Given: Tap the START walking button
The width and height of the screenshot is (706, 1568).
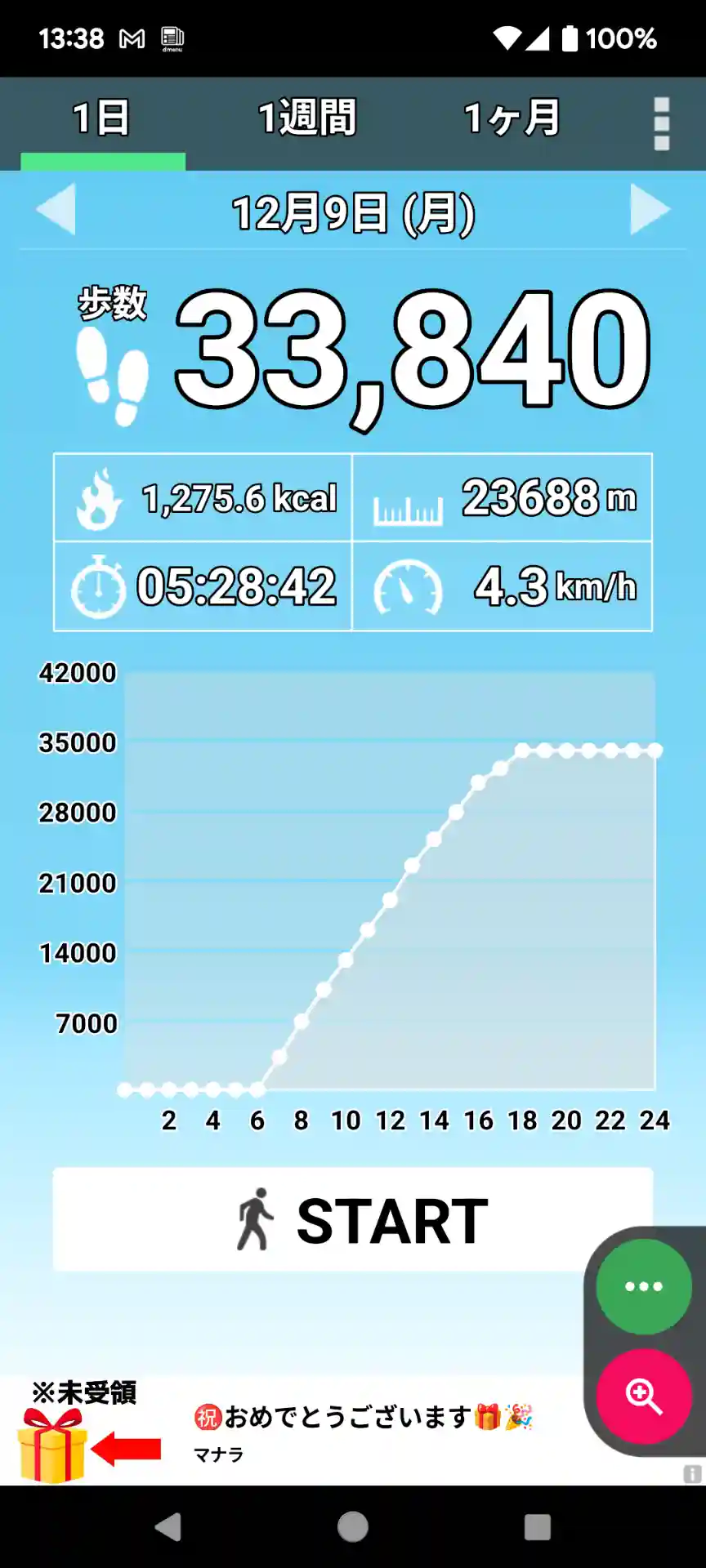Looking at the screenshot, I should (x=353, y=1219).
